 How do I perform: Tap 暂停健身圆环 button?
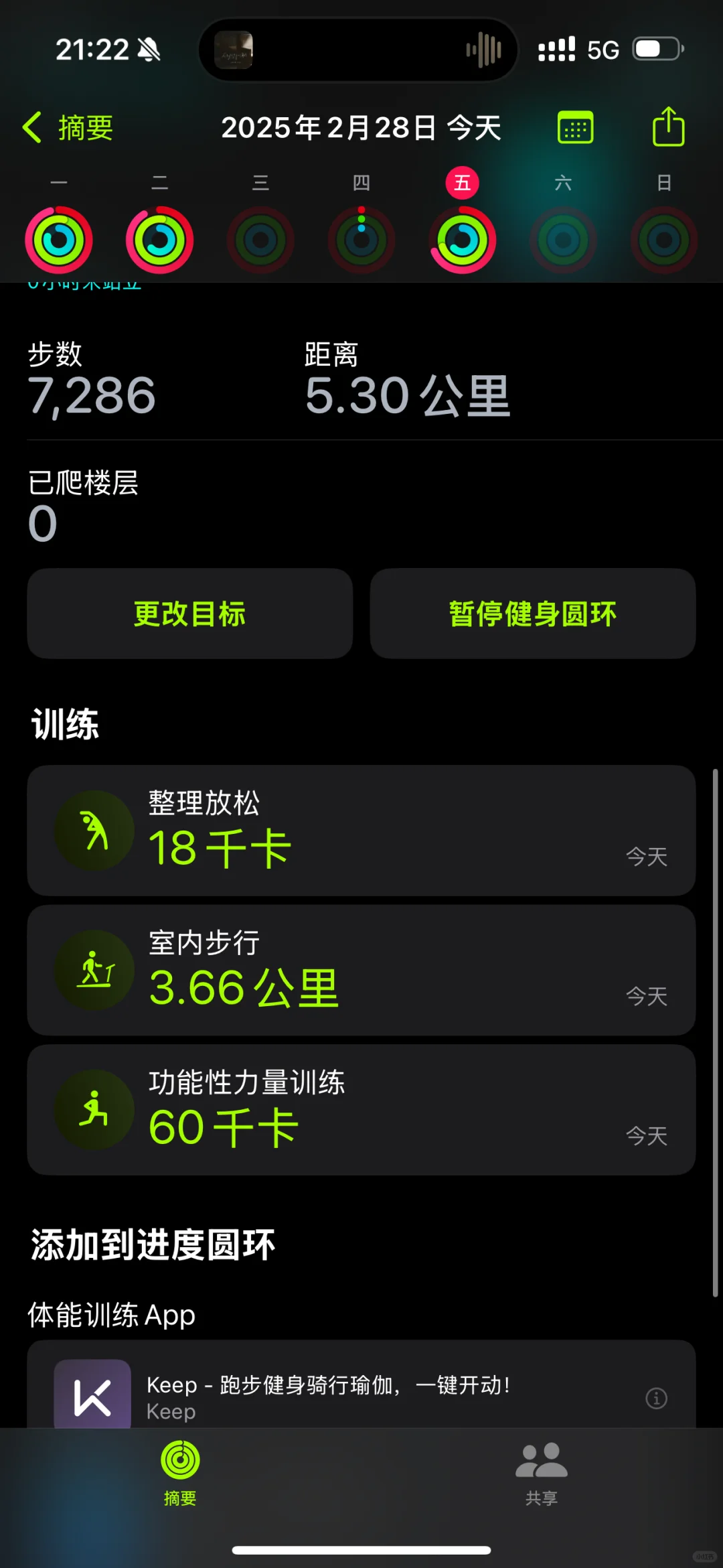pos(533,614)
